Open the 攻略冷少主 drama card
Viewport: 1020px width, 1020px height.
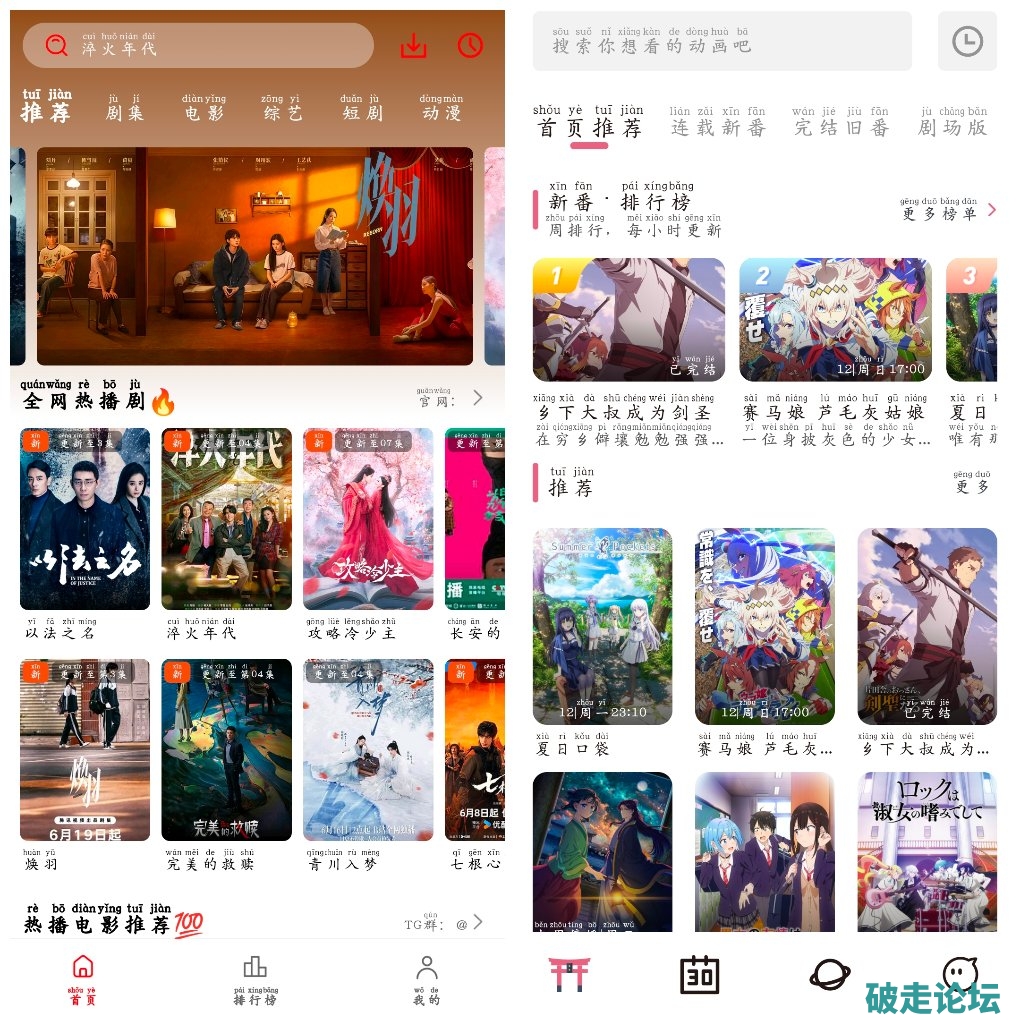pos(368,519)
